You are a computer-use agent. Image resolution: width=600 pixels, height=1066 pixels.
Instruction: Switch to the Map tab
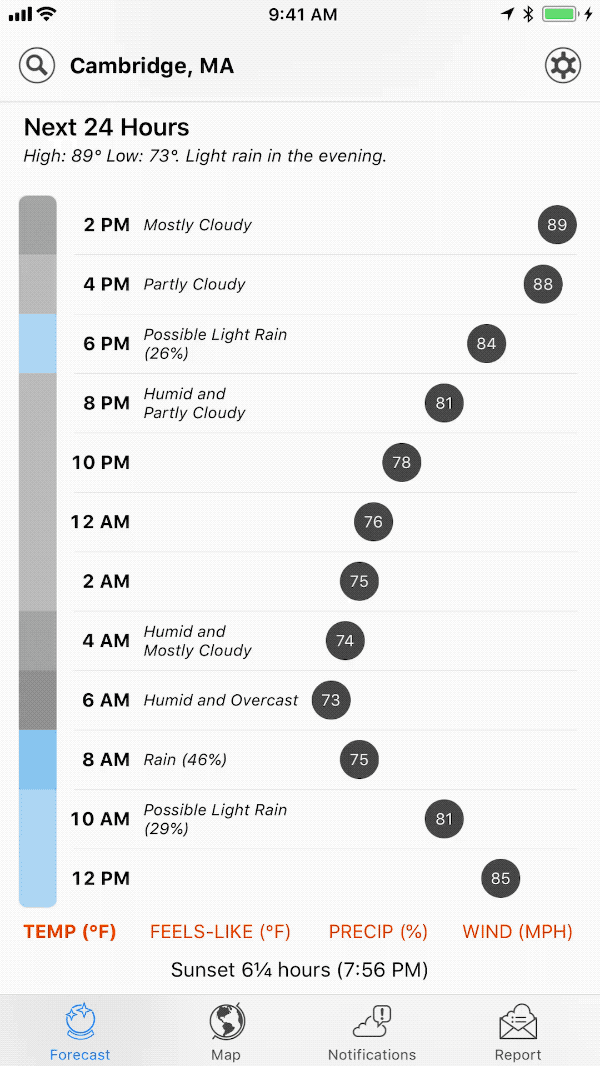pyautogui.click(x=226, y=1032)
